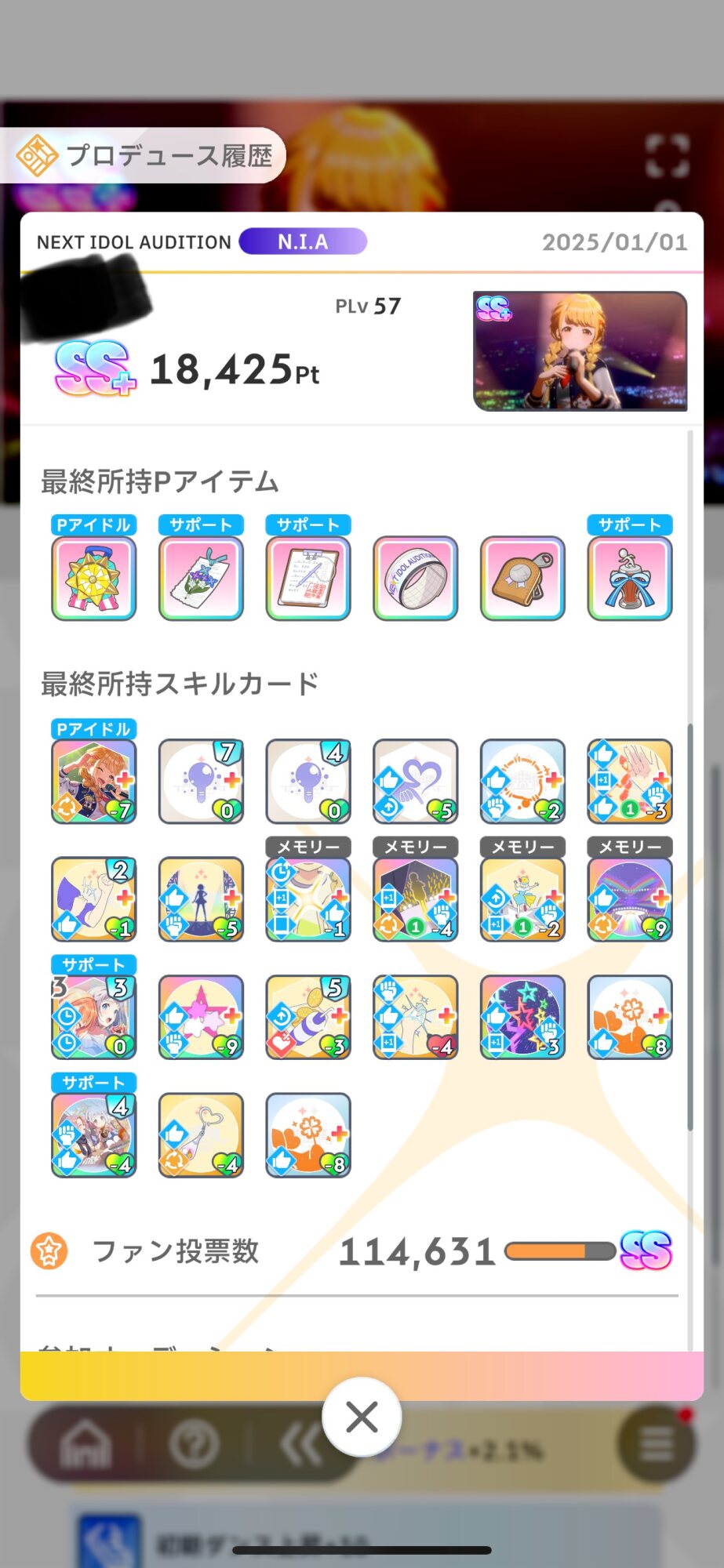Open the lightbulb skill card numbered 4
This screenshot has width=724, height=1568.
(x=308, y=782)
